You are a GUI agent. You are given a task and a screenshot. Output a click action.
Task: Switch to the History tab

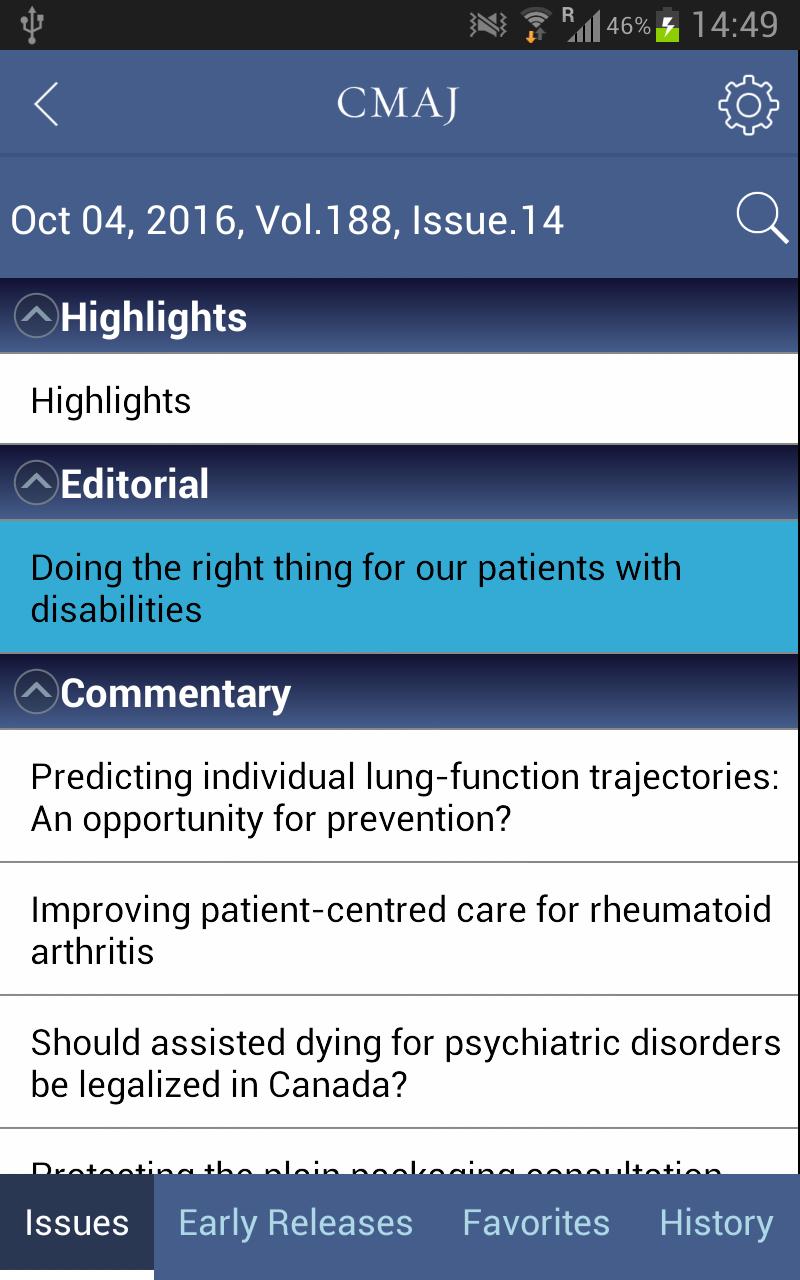pos(716,1223)
